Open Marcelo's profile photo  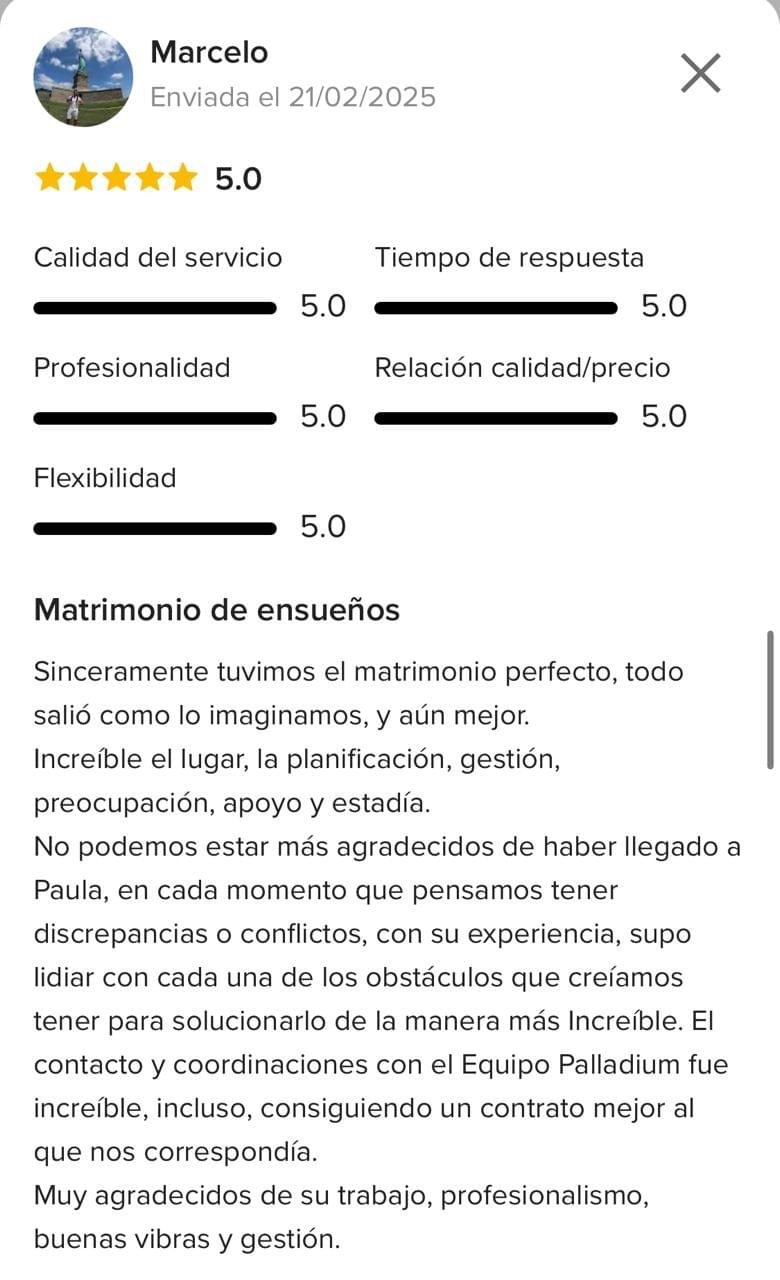click(83, 77)
